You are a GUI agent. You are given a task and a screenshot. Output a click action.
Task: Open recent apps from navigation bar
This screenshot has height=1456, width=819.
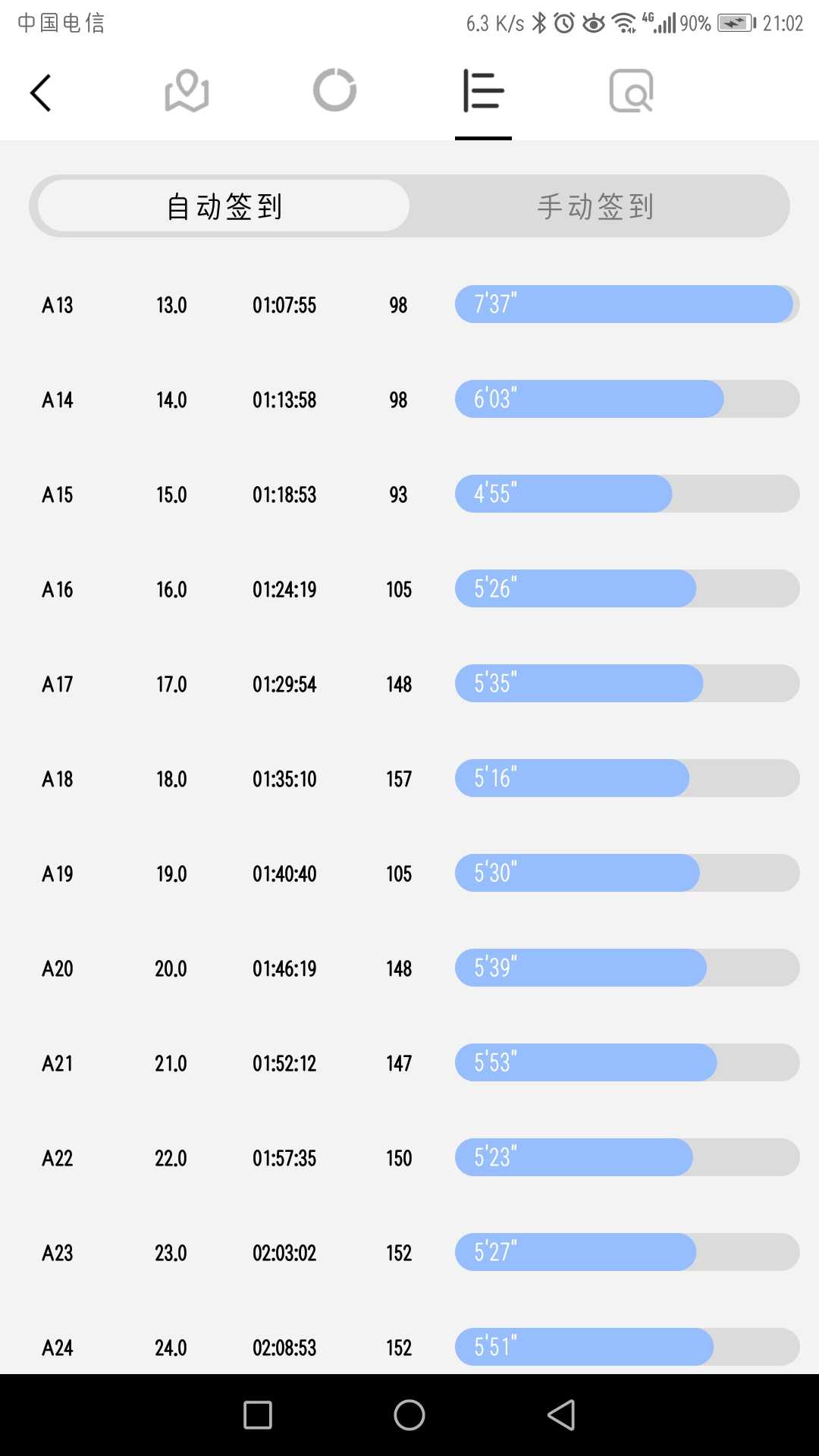(258, 1415)
